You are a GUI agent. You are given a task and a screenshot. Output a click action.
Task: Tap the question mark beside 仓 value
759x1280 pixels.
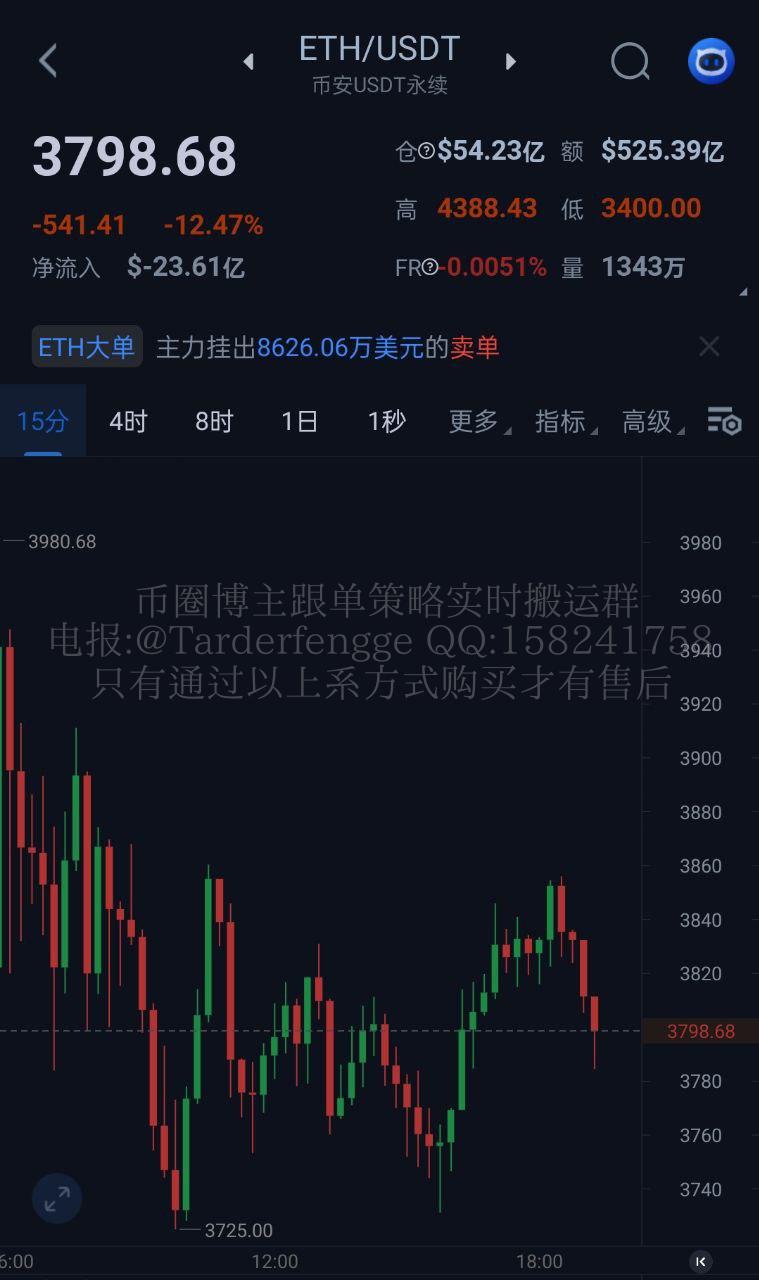click(x=429, y=150)
